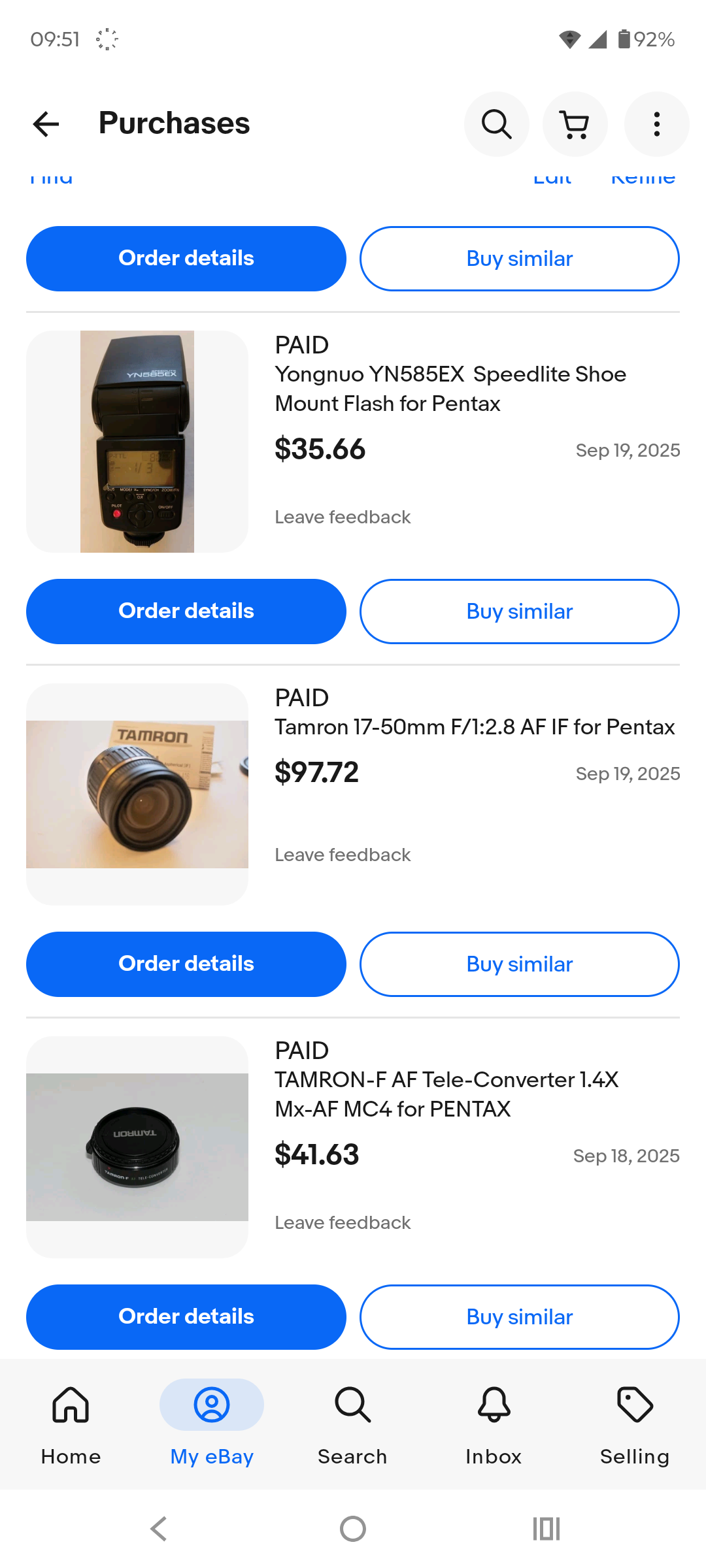
Task: Buy similar to TAMRON-F Tele-Converter
Action: pyautogui.click(x=519, y=1316)
